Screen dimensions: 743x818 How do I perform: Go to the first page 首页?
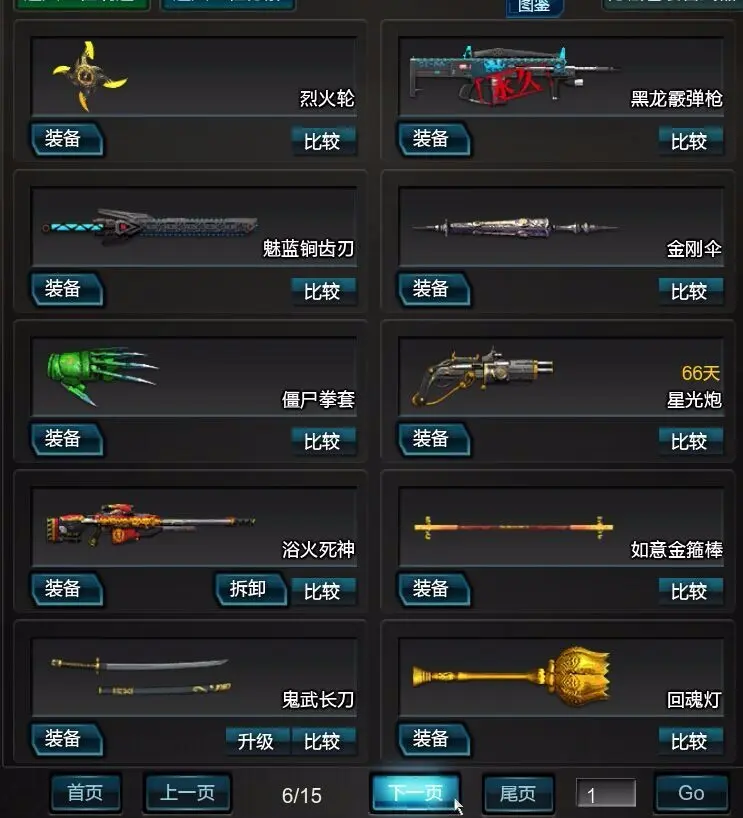pyautogui.click(x=86, y=794)
